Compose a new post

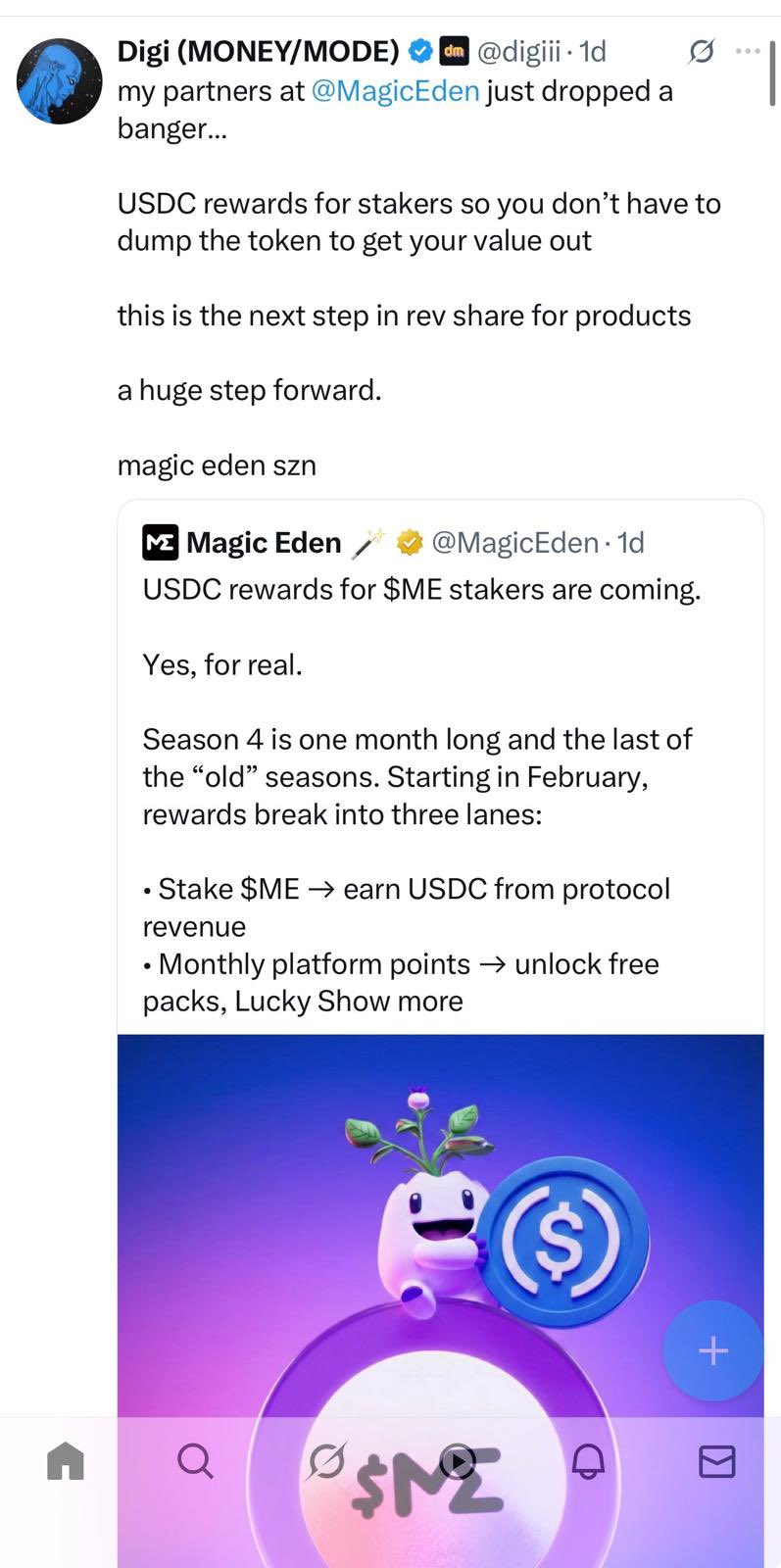712,1350
